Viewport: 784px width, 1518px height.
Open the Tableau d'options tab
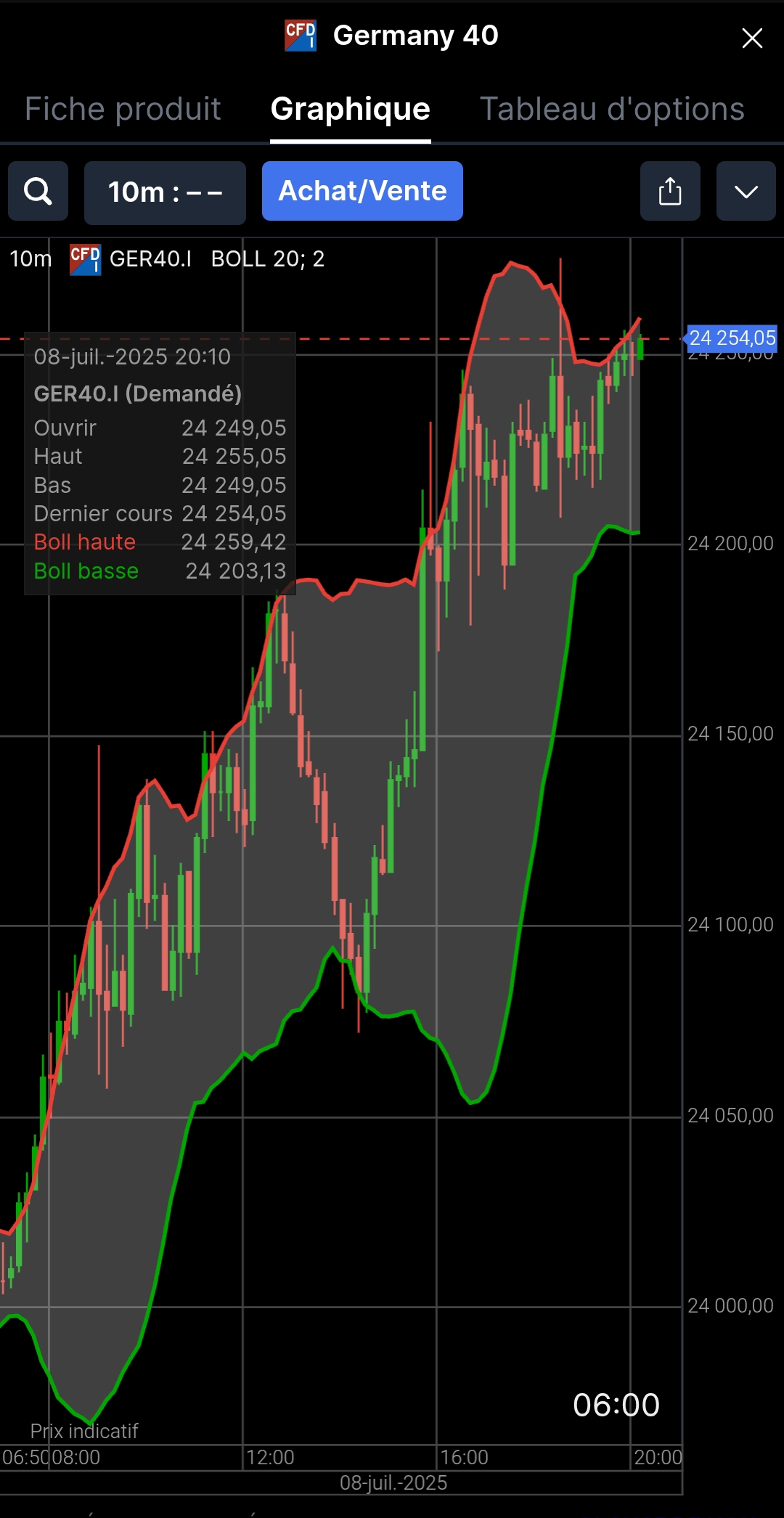612,110
